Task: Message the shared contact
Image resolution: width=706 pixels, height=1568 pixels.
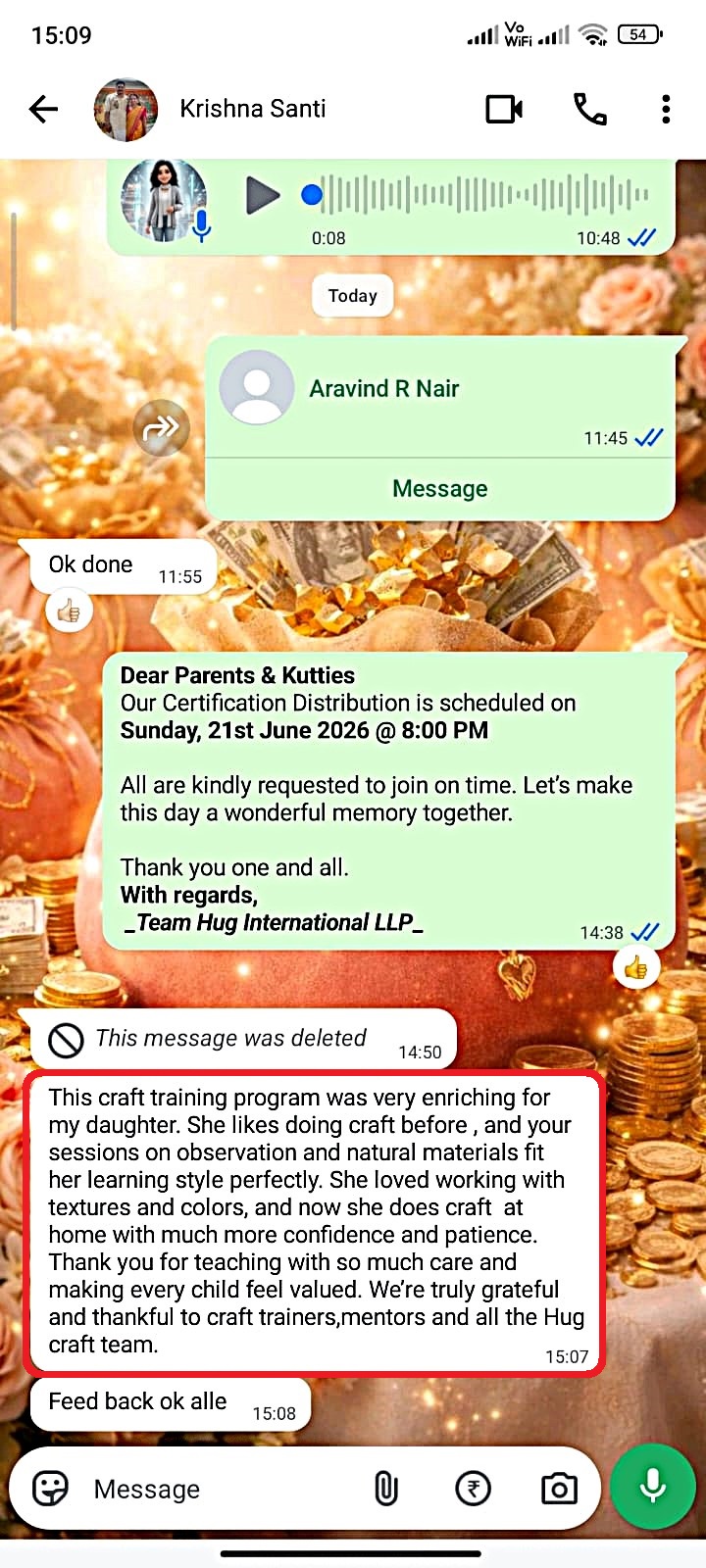Action: click(439, 489)
